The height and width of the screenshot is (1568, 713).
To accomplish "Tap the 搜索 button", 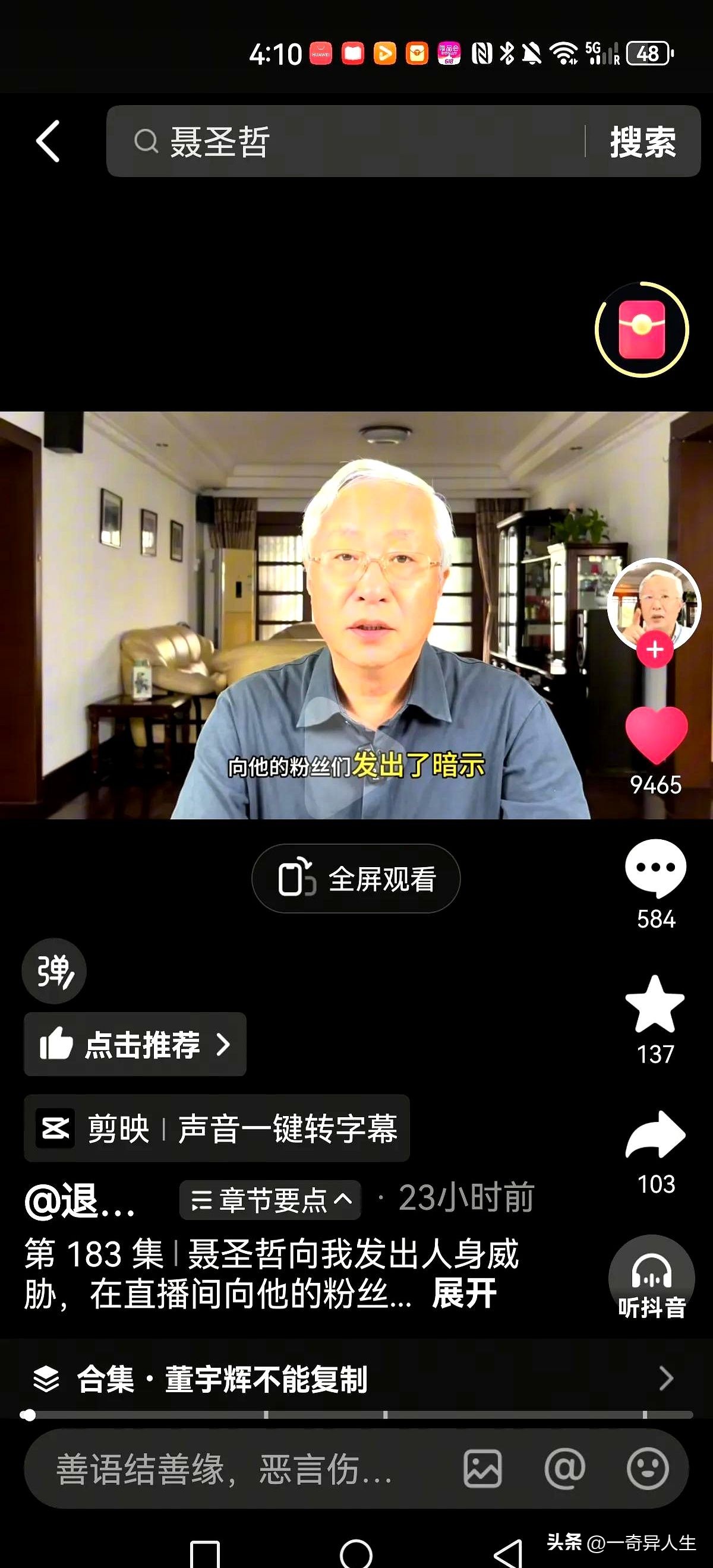I will coord(642,143).
